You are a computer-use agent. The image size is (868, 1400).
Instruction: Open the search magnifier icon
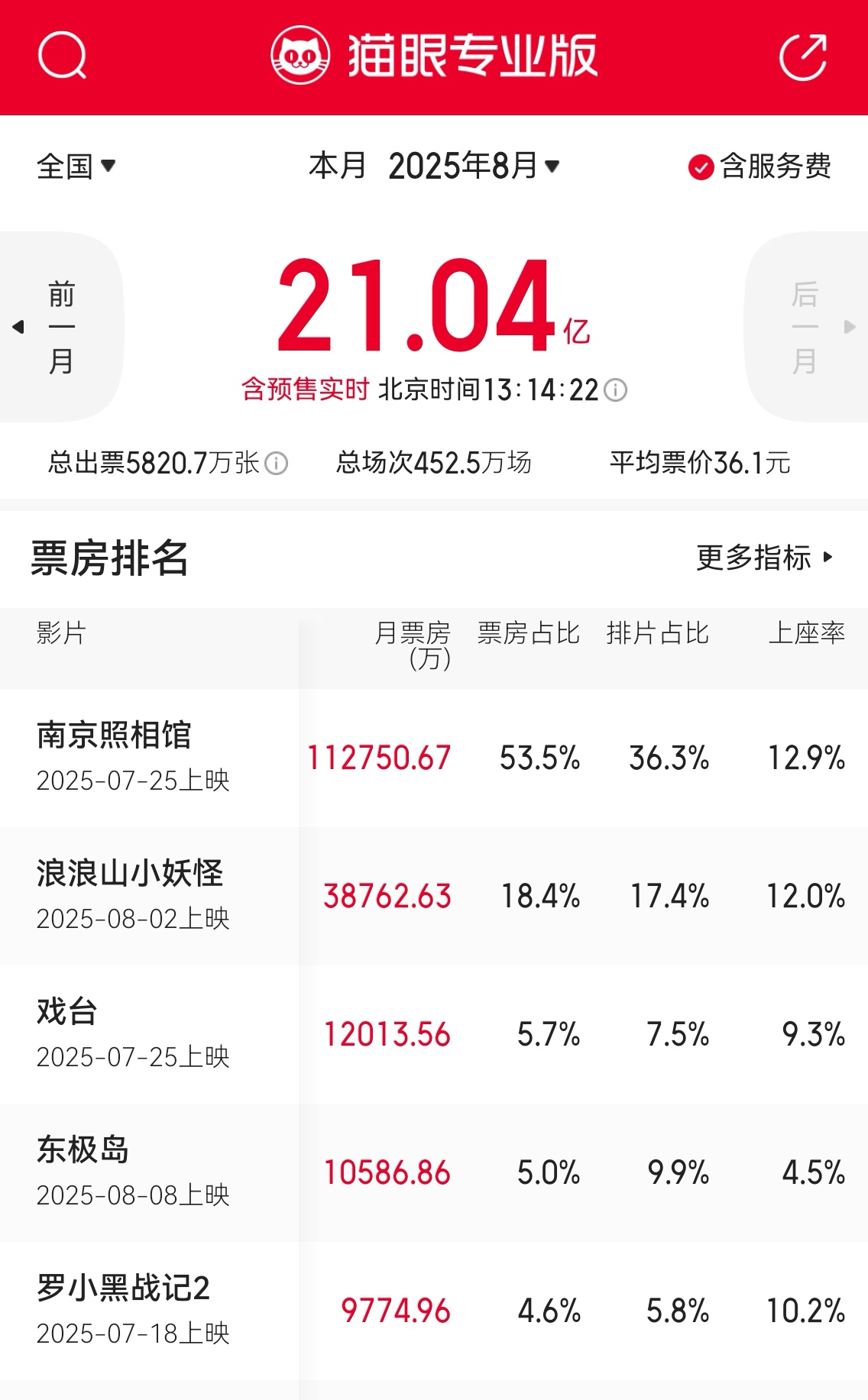click(62, 56)
